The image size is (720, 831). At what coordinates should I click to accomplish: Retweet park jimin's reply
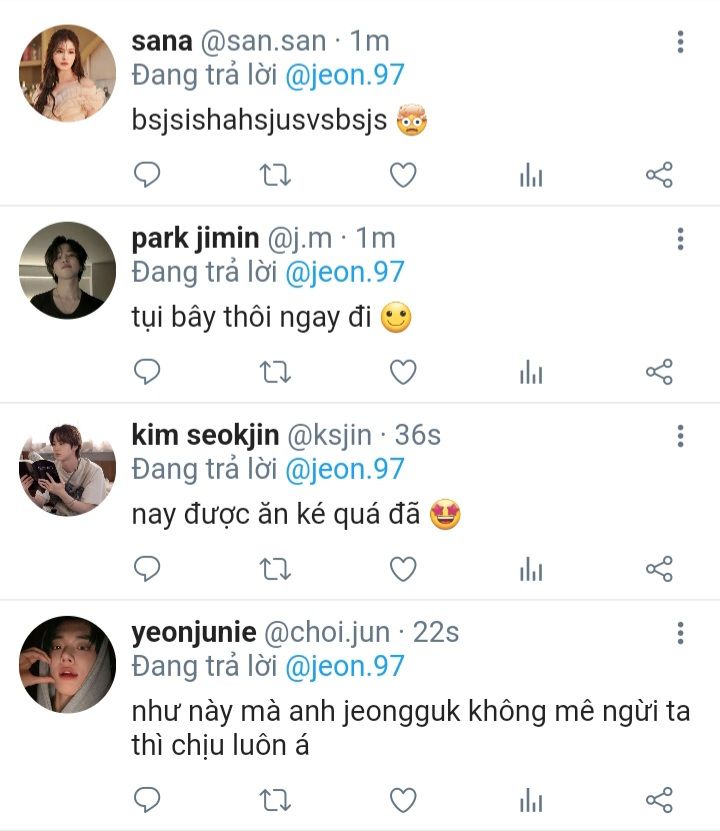pos(275,372)
